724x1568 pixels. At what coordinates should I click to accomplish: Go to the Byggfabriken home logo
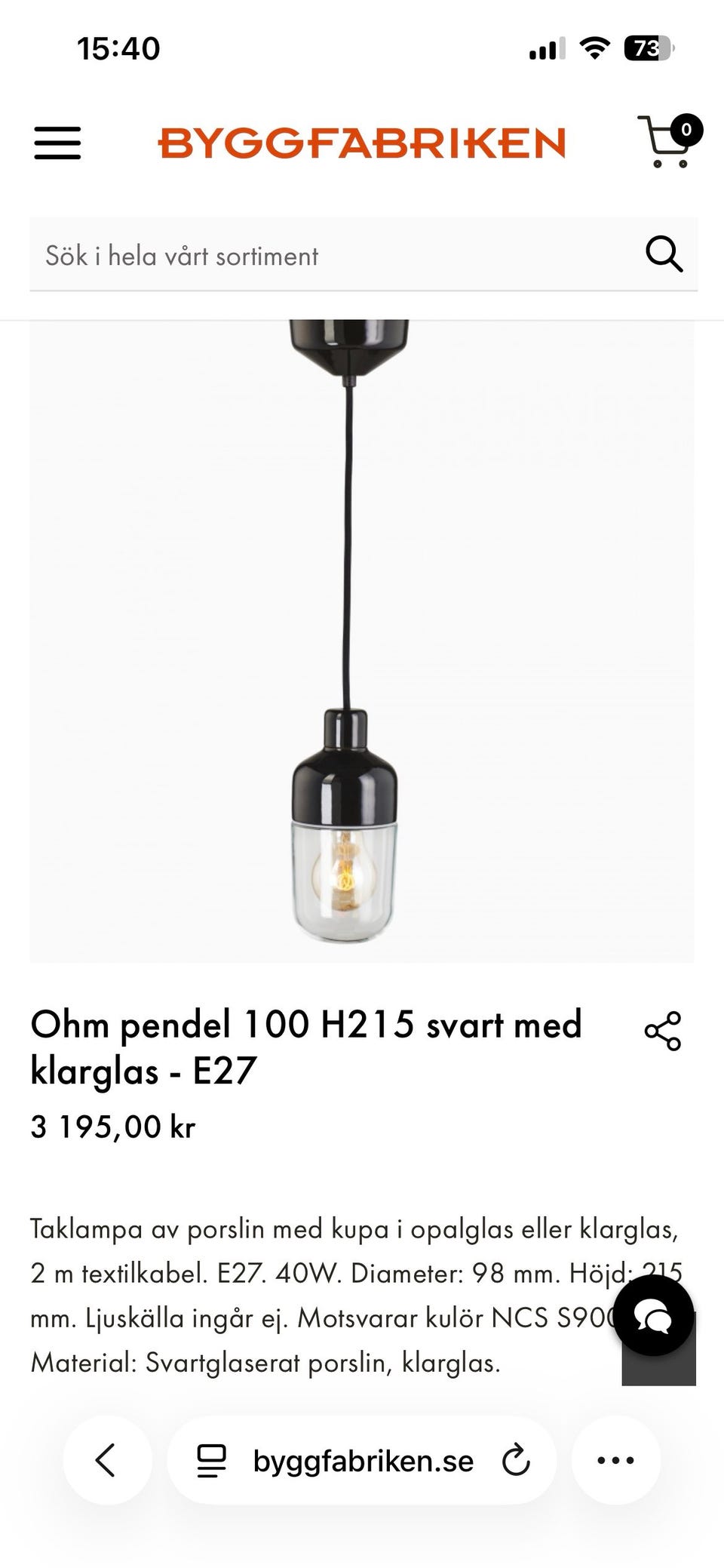click(362, 143)
